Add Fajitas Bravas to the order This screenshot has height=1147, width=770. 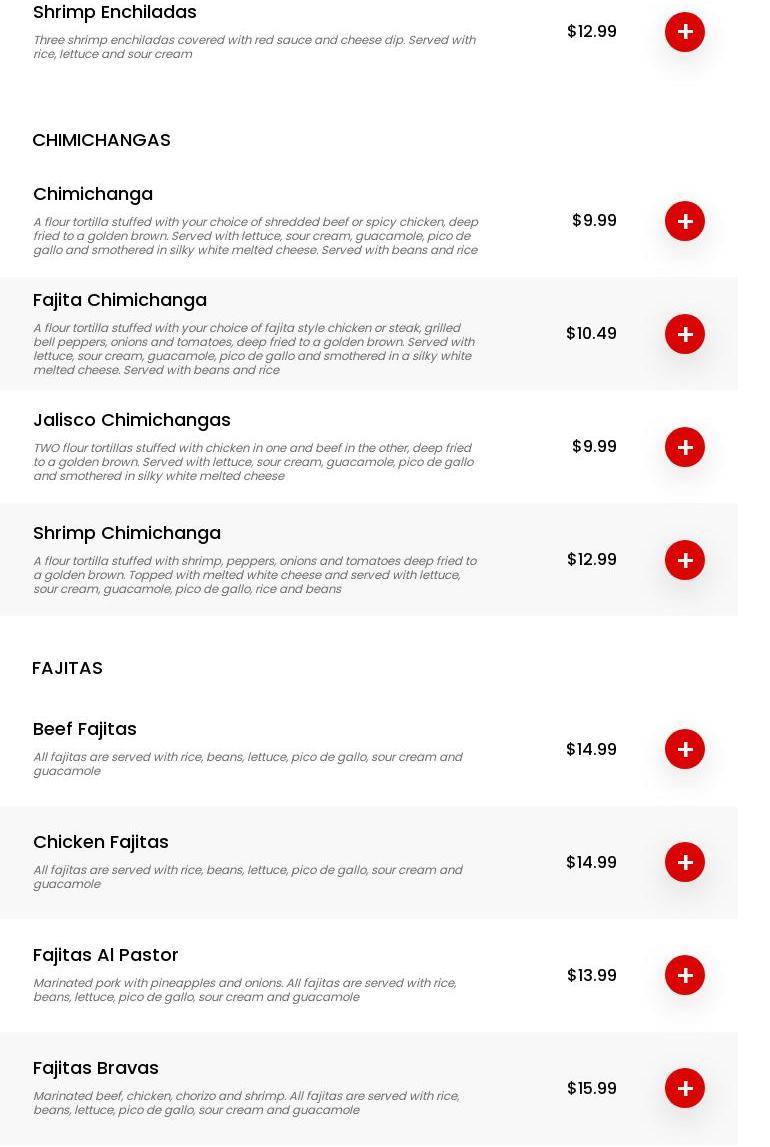click(685, 1088)
